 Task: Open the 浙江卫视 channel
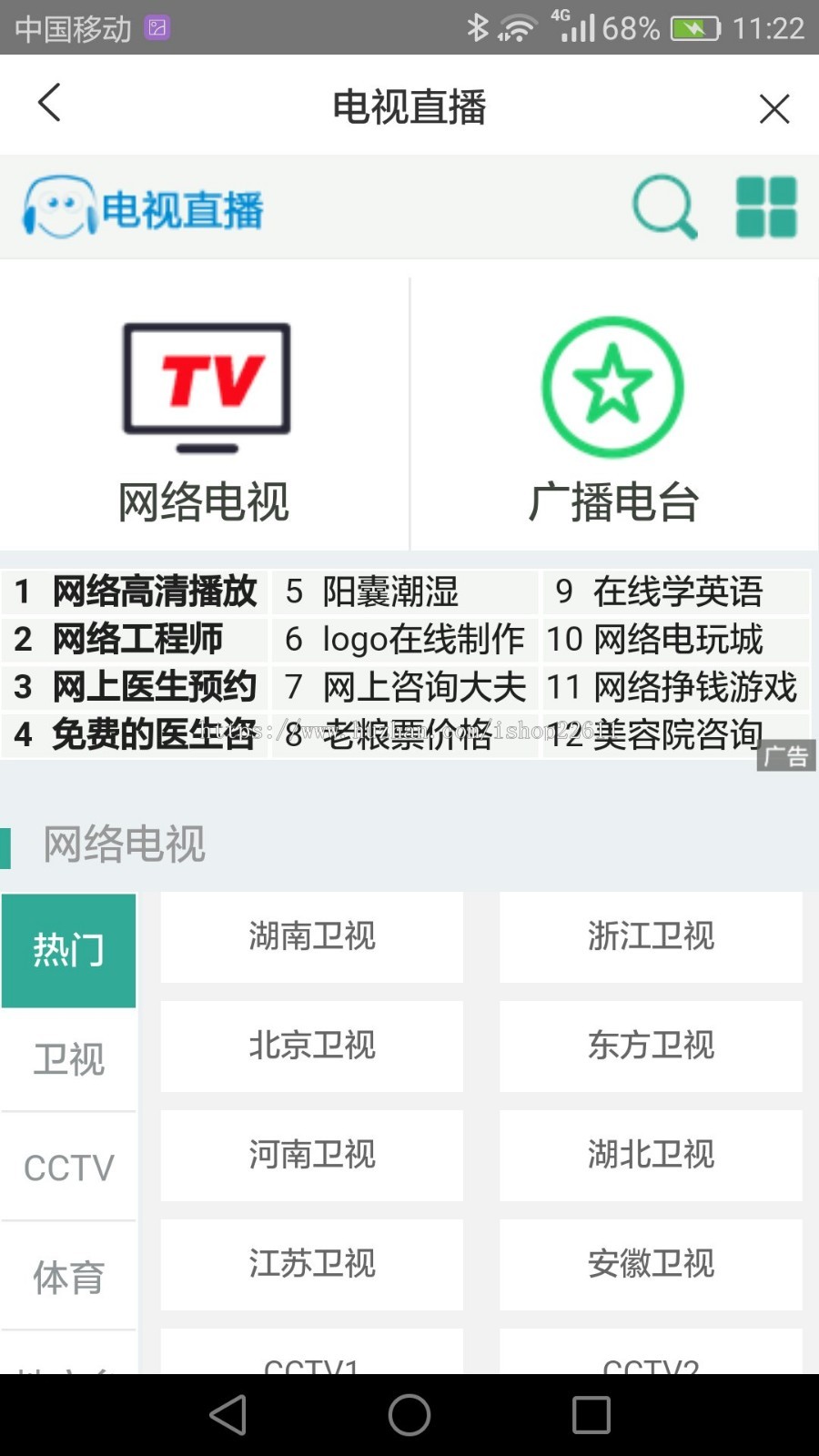coord(651,936)
